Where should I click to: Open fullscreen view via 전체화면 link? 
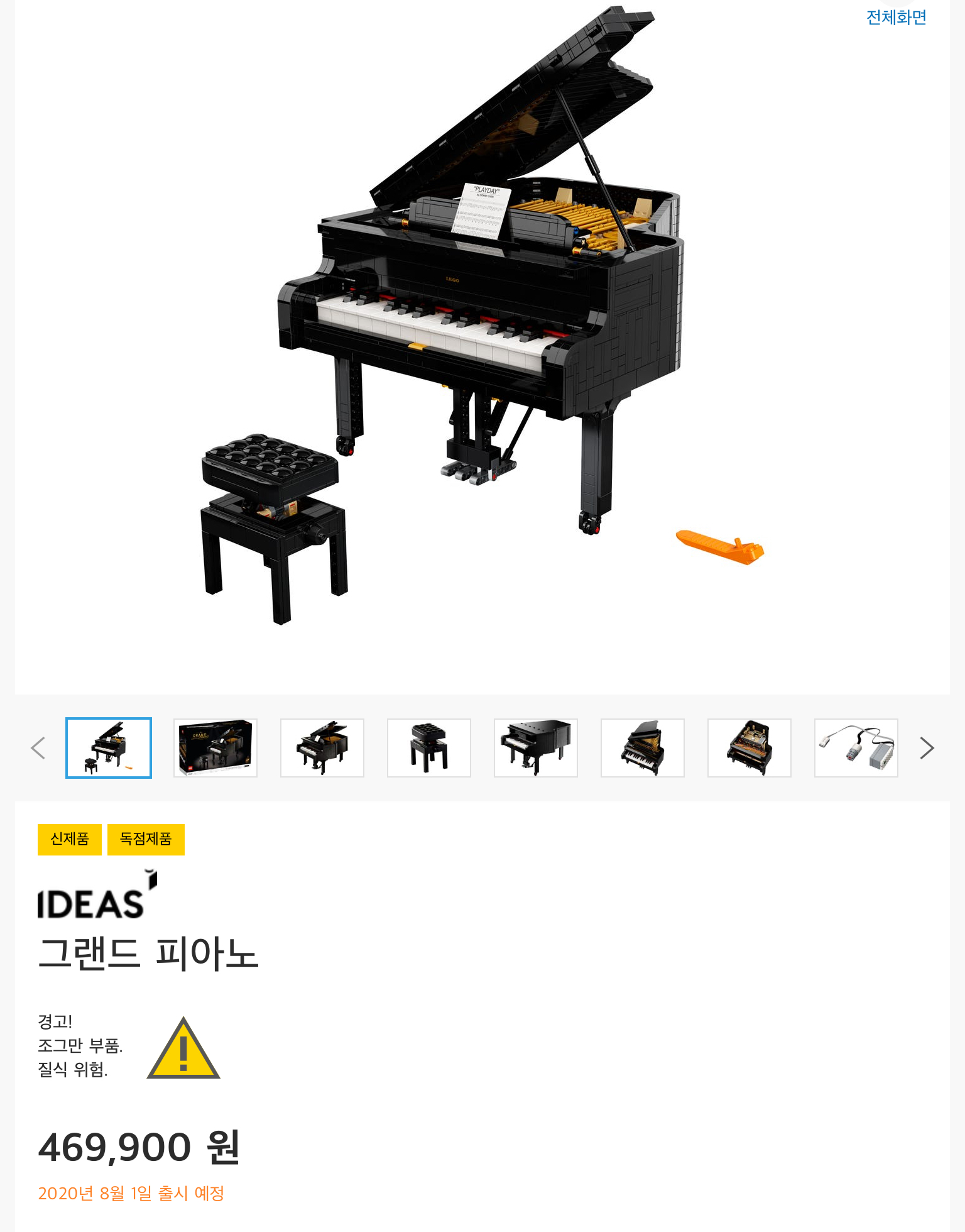click(x=896, y=18)
